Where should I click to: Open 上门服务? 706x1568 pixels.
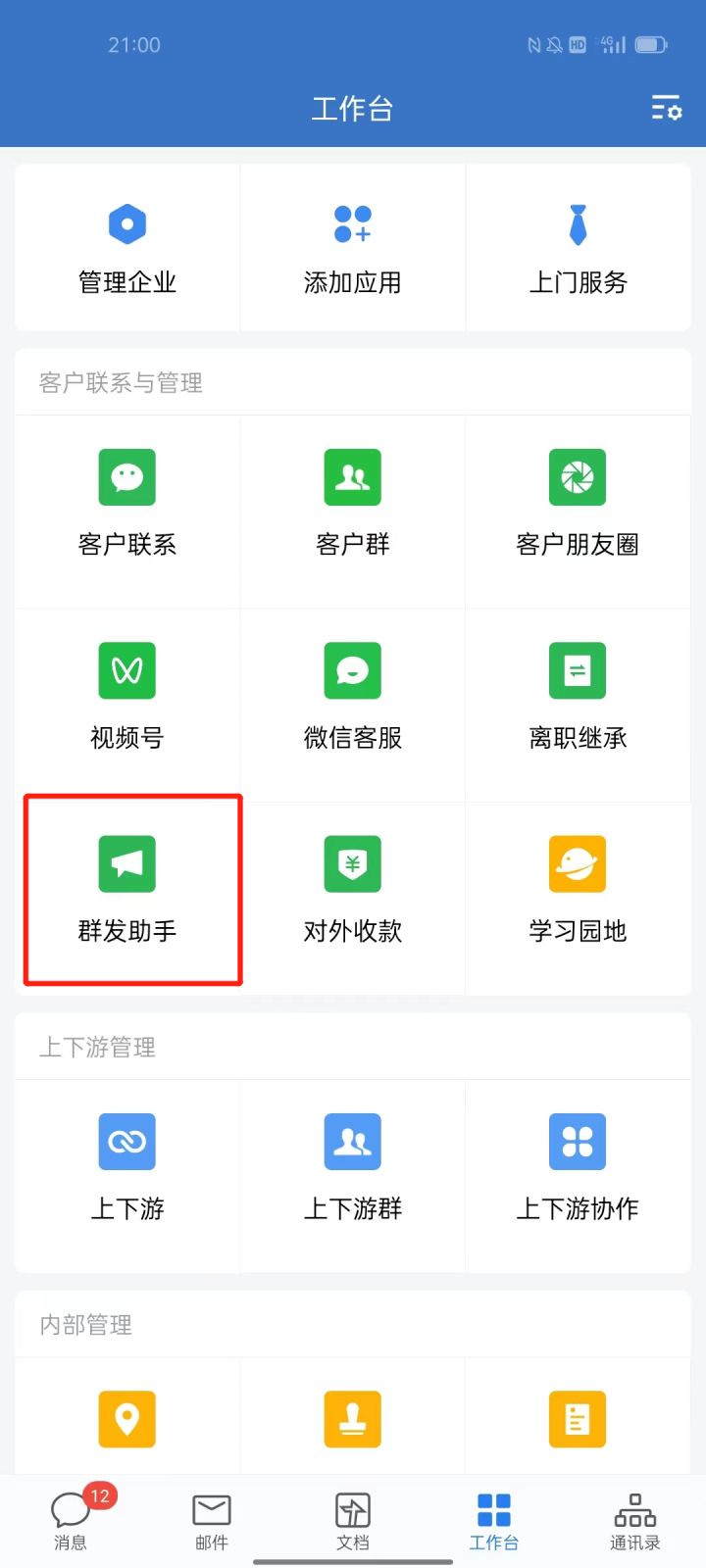[578, 247]
